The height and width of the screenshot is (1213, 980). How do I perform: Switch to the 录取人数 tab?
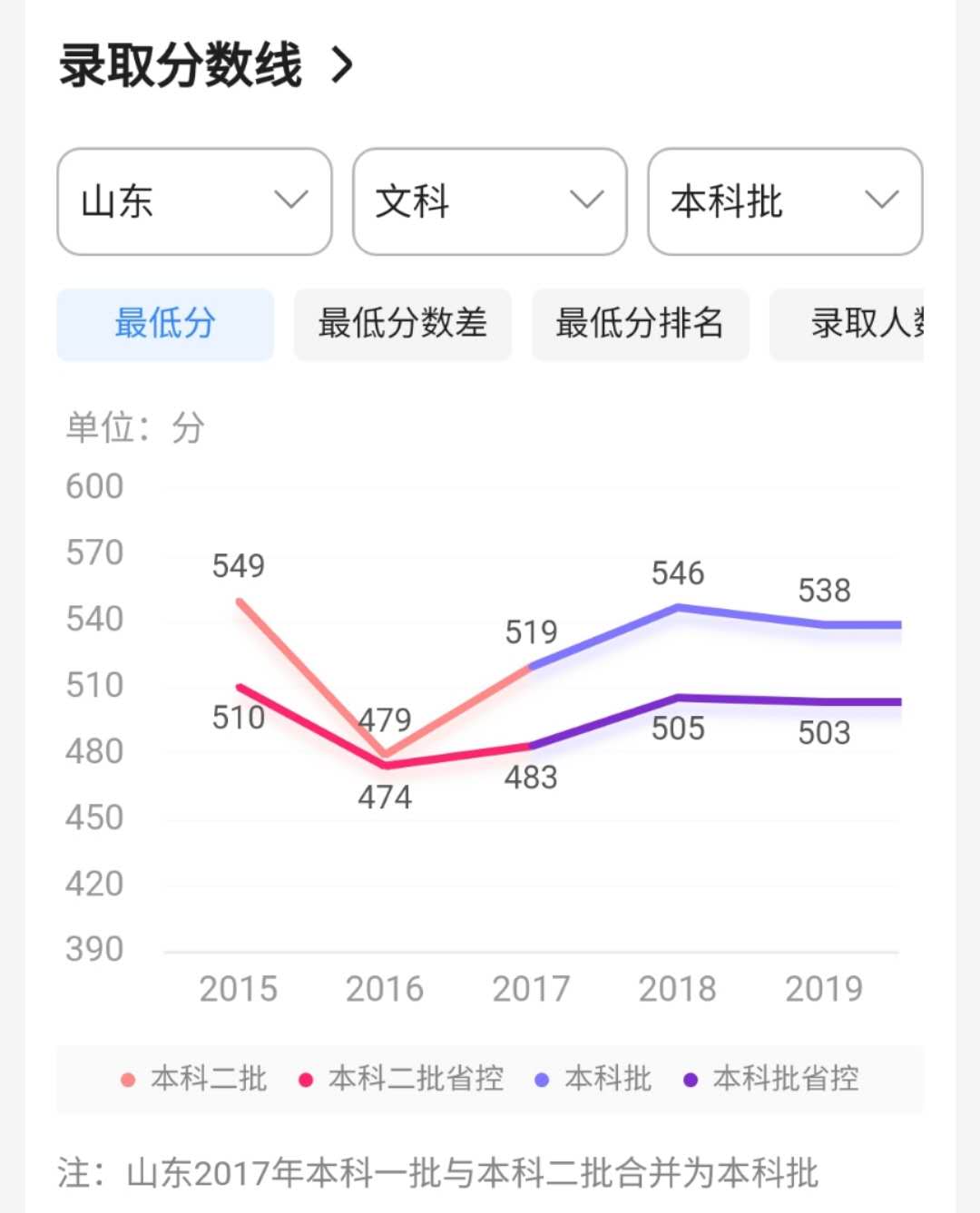[847, 324]
